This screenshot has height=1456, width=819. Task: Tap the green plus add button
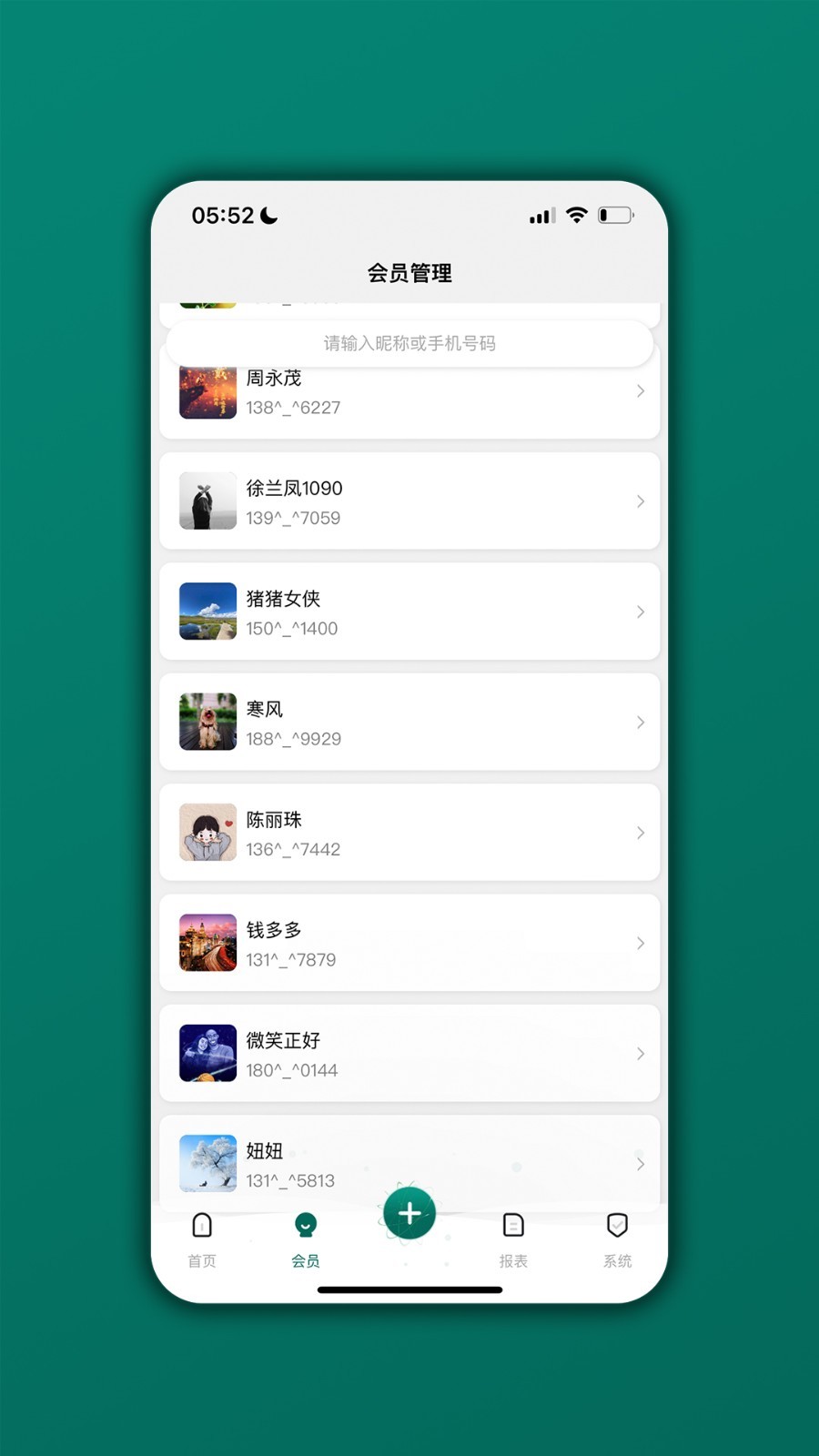point(409,1213)
